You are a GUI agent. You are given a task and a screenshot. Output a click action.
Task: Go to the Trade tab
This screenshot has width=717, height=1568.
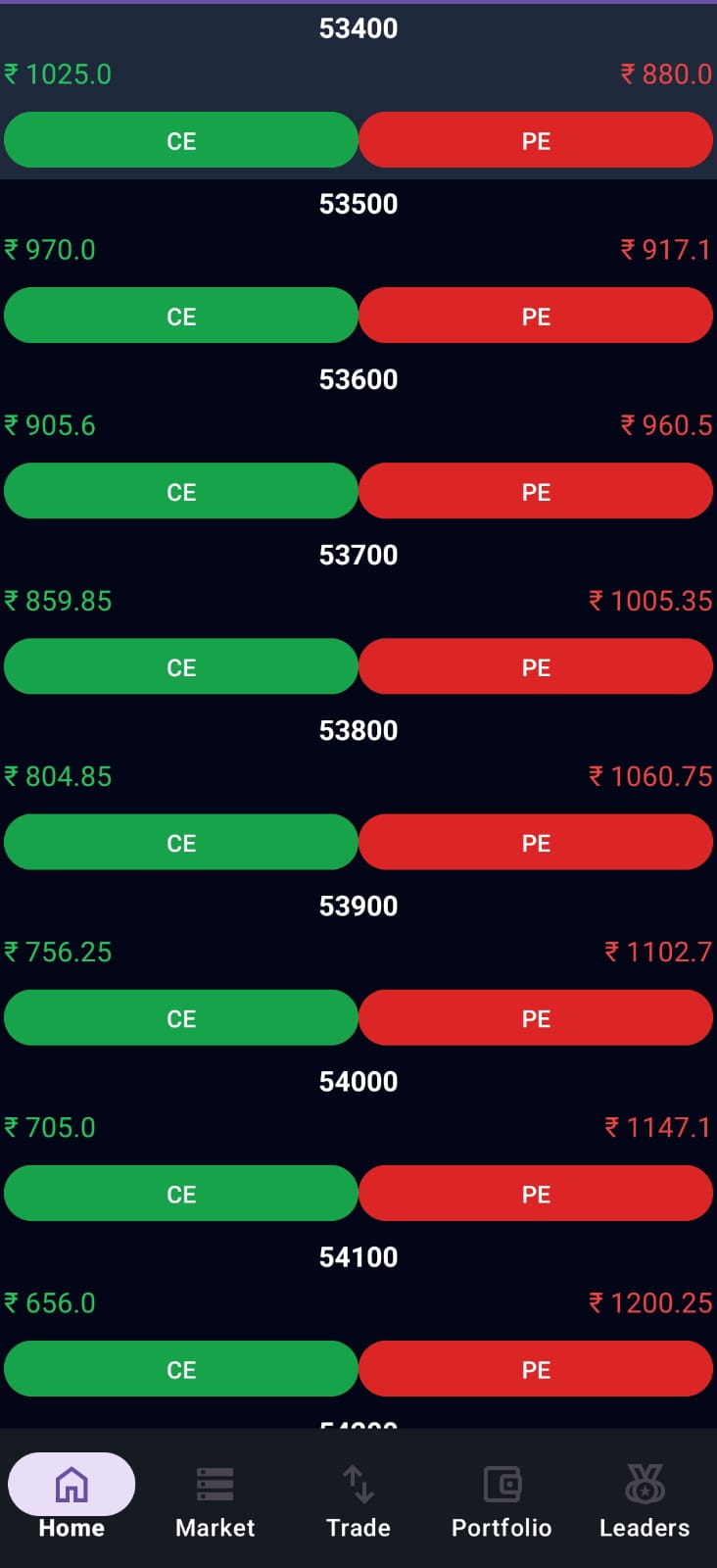358,1501
